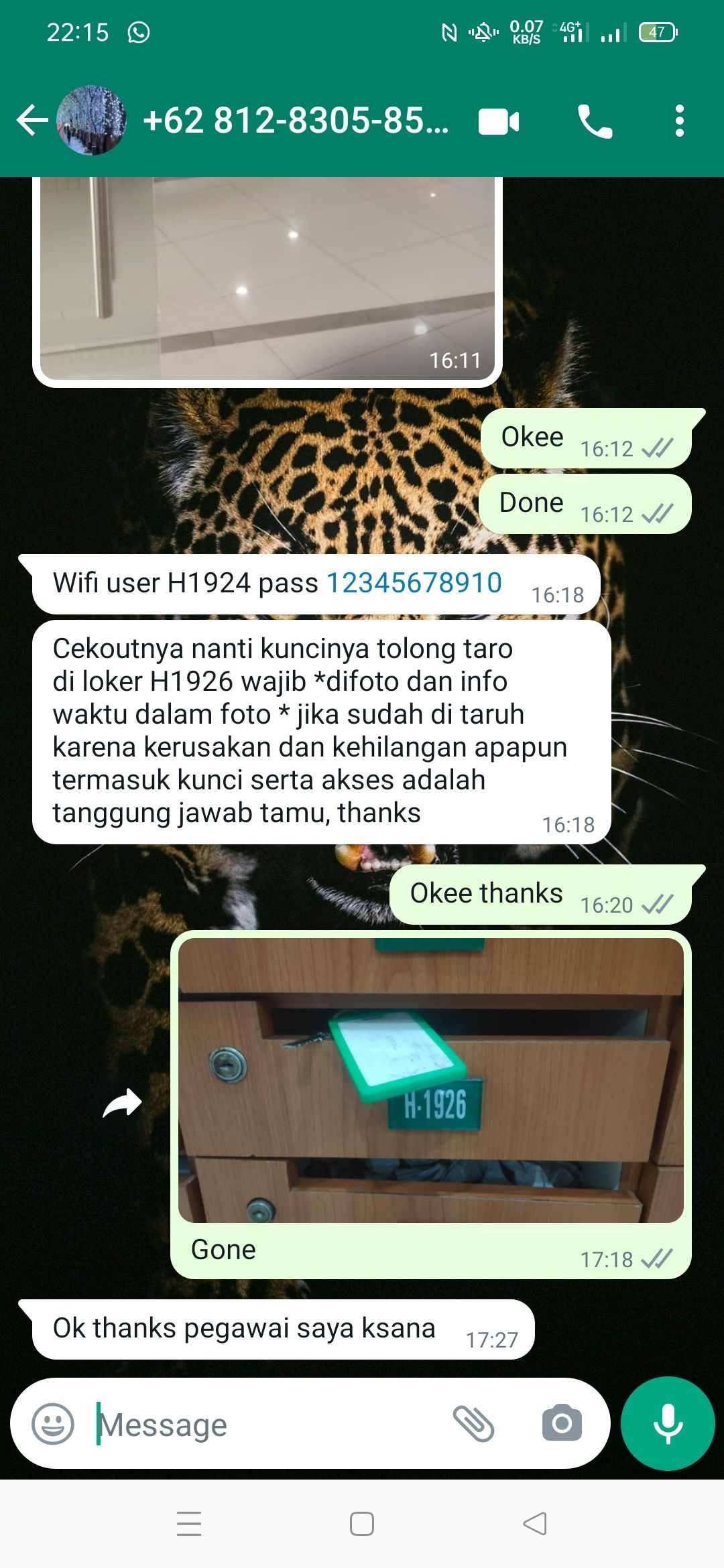
Task: Tap the 12345678910 number link
Action: [414, 583]
